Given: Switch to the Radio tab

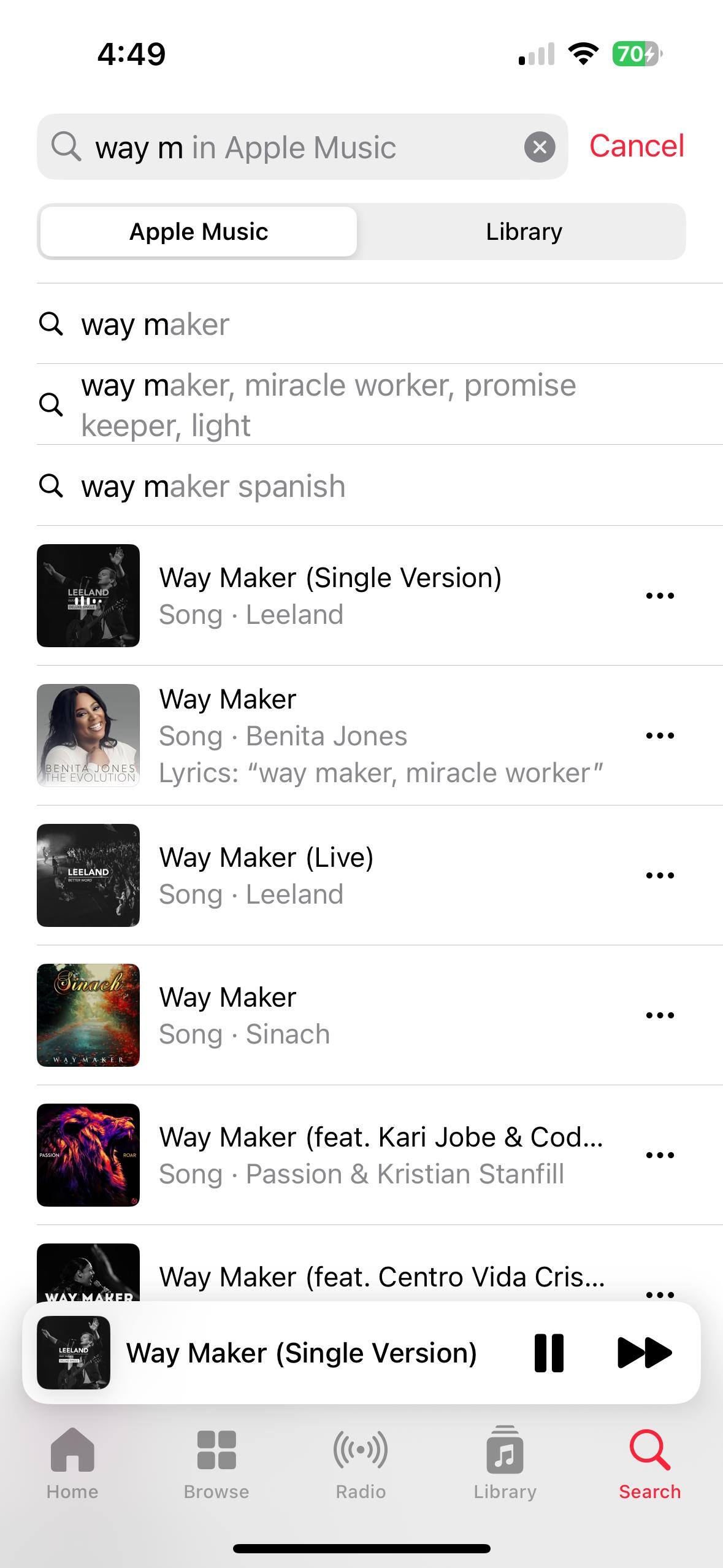Looking at the screenshot, I should pos(361,1462).
